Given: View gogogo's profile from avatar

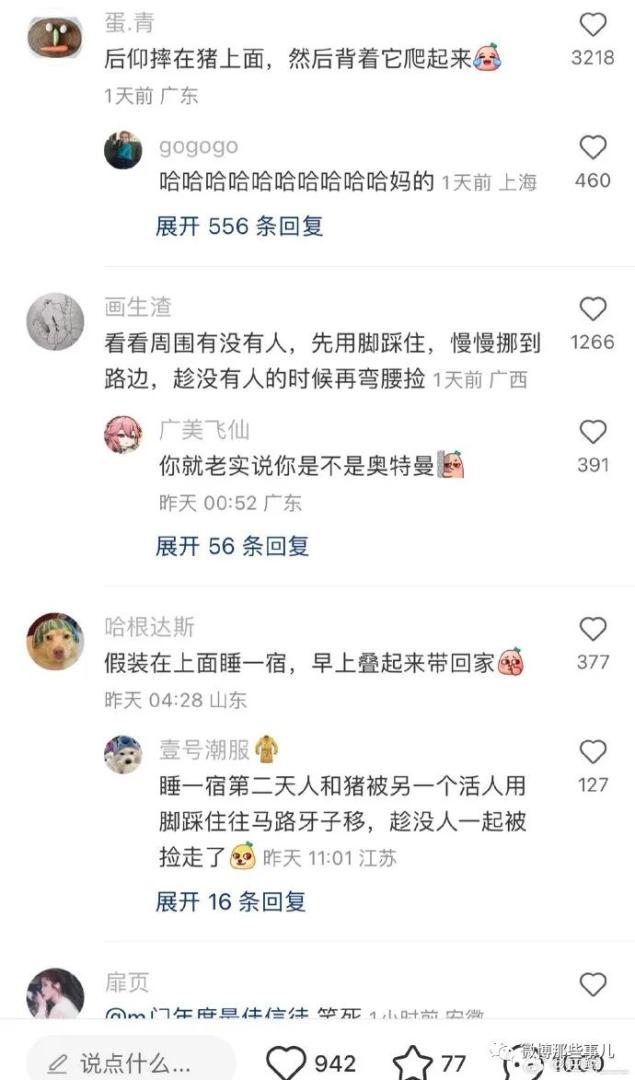Looking at the screenshot, I should [x=123, y=150].
